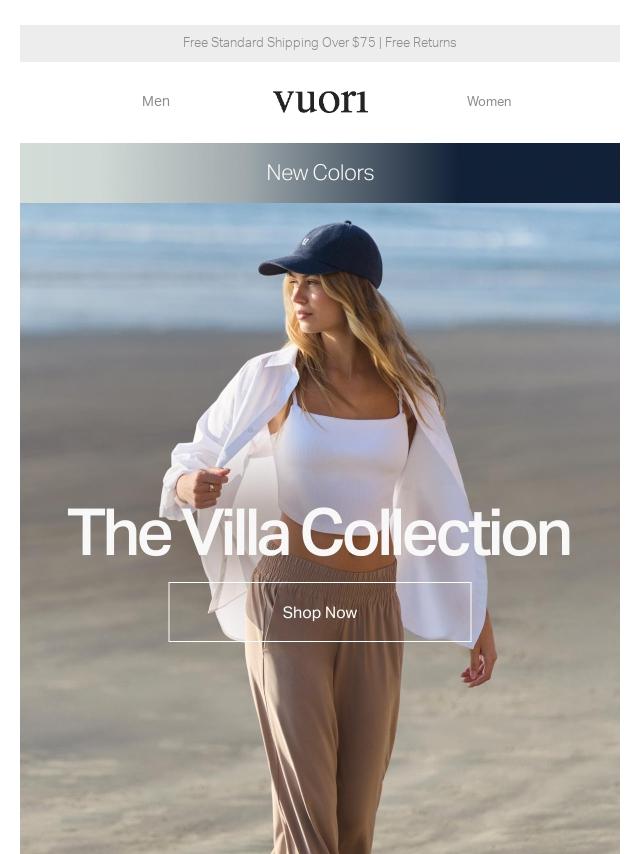Open the free shipping and returns banner

coord(320,43)
